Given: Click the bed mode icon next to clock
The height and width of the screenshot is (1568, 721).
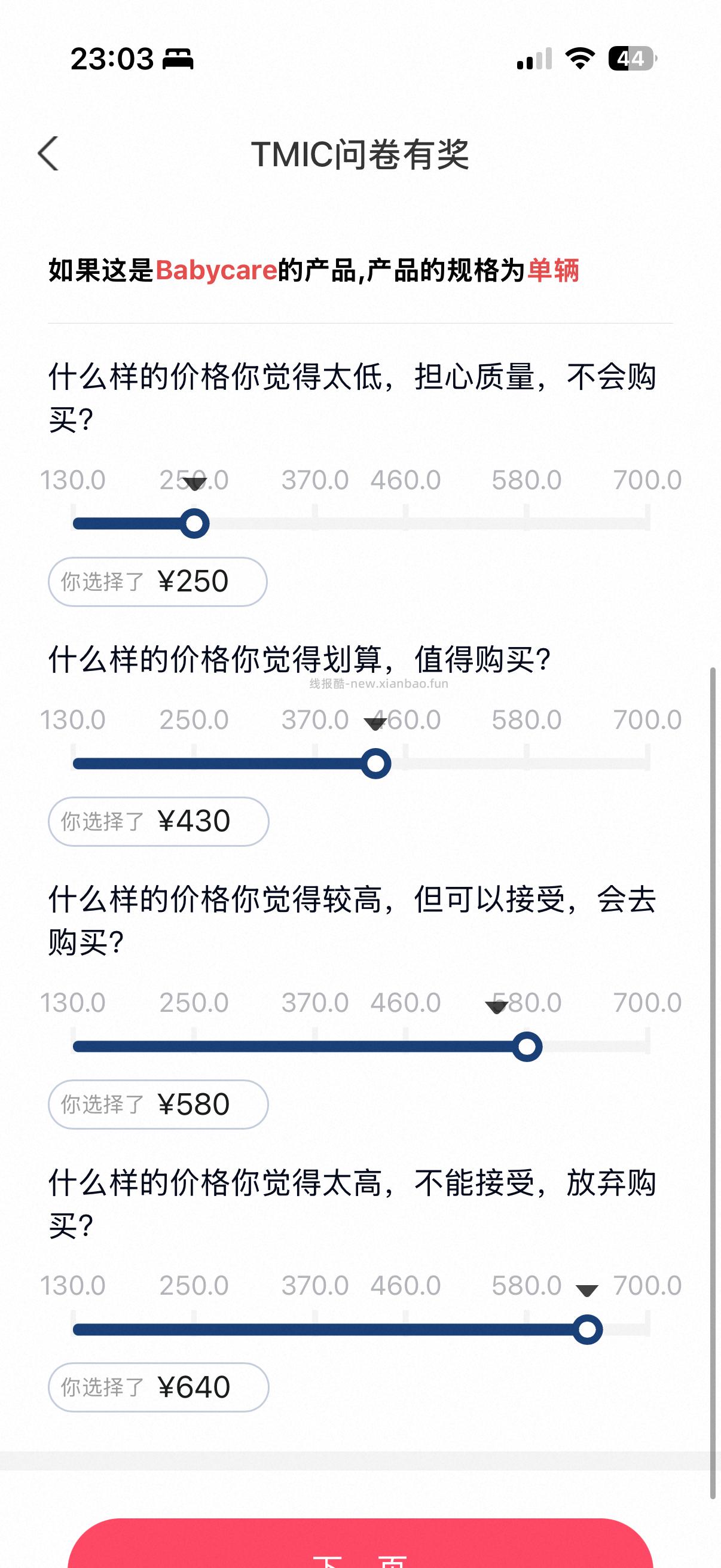Looking at the screenshot, I should click(x=177, y=59).
